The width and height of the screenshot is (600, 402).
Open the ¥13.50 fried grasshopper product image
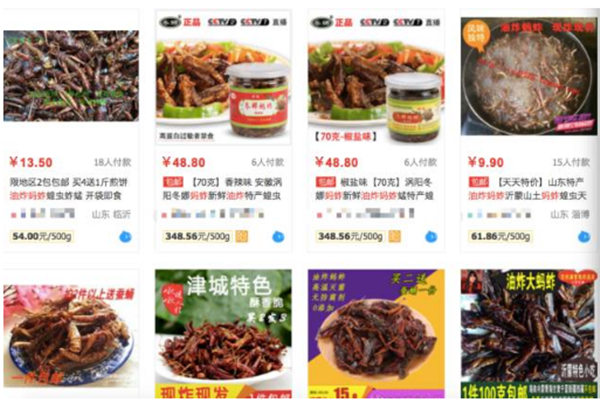point(71,75)
